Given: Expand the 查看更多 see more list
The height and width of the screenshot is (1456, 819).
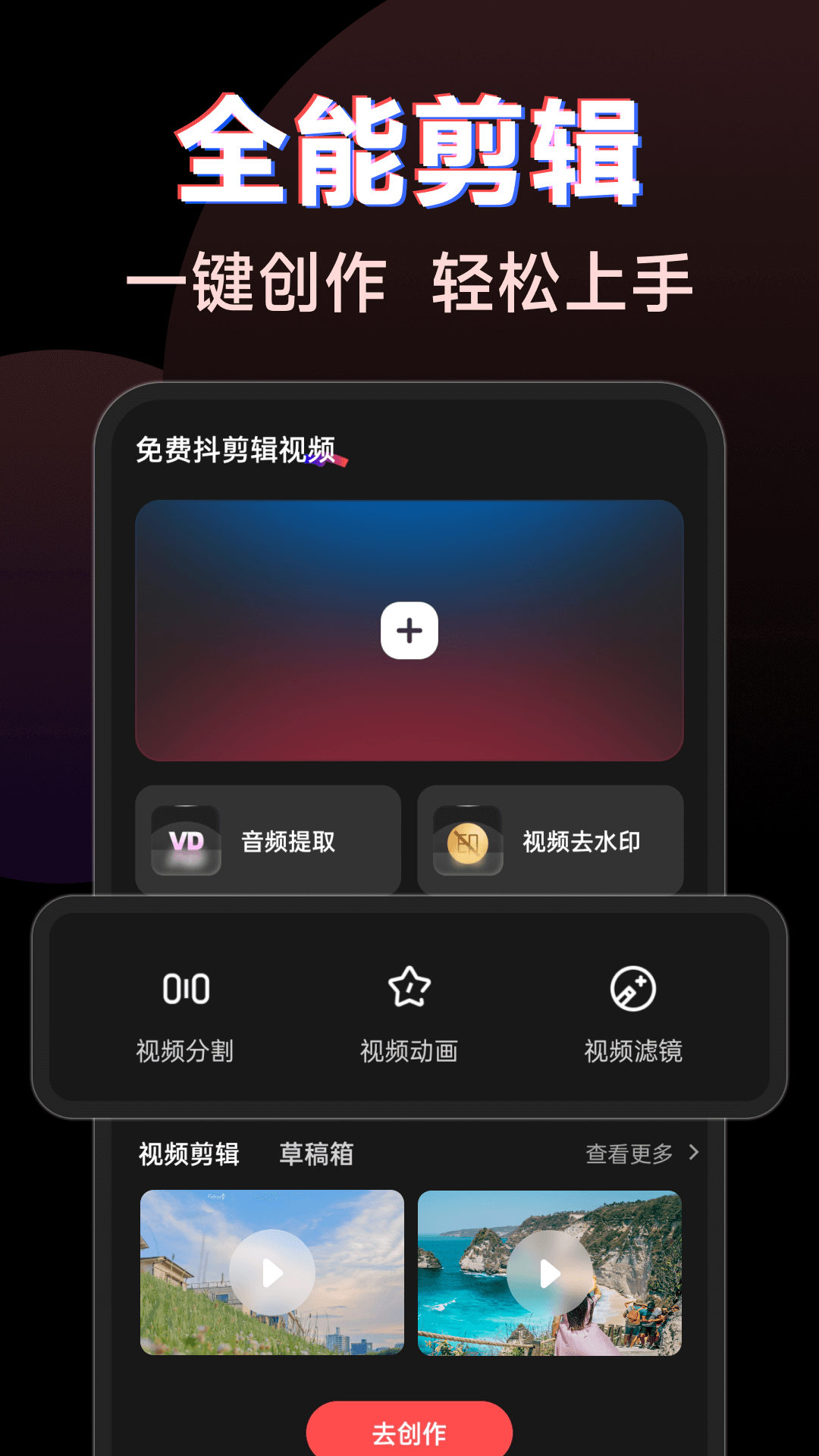Looking at the screenshot, I should (626, 1153).
